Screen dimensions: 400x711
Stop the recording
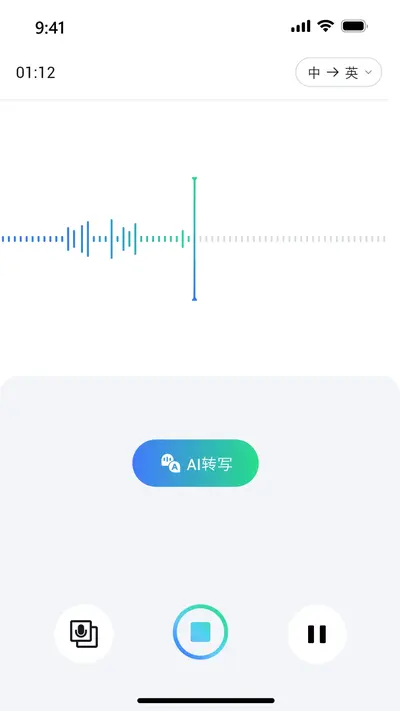(x=200, y=632)
